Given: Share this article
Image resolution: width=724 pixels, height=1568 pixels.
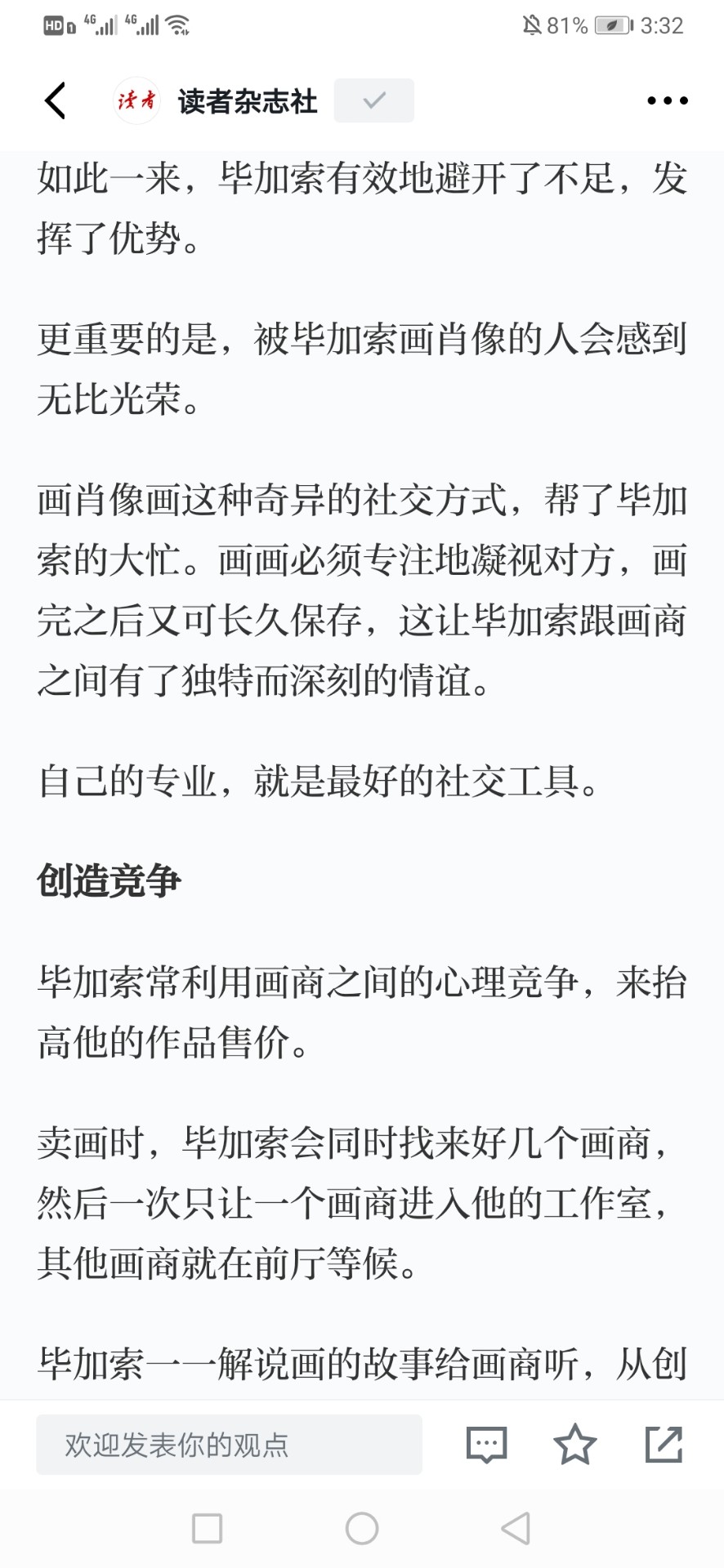Looking at the screenshot, I should (x=664, y=1445).
